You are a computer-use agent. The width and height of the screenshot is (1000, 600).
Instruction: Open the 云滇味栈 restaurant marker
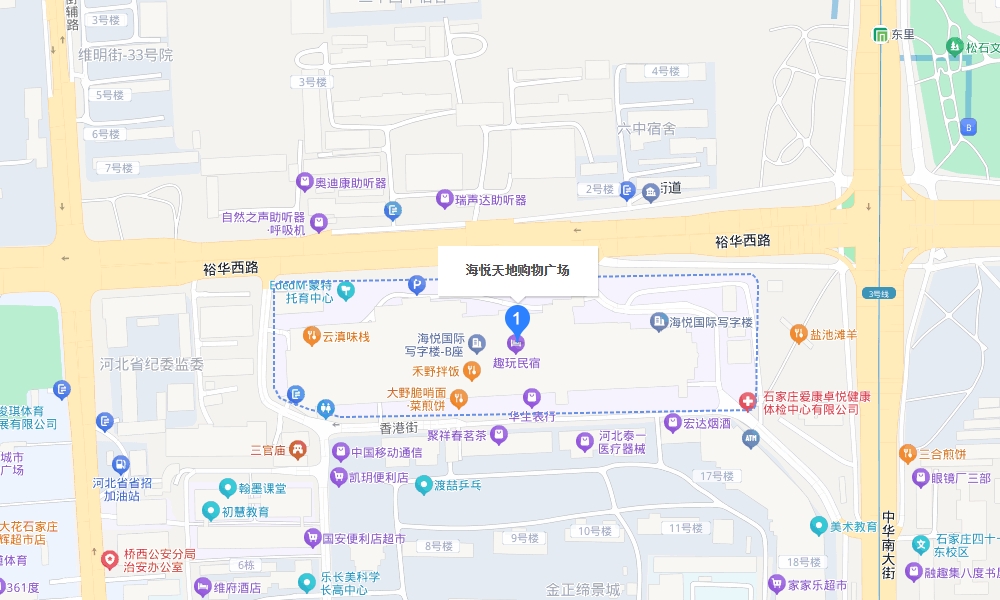[312, 336]
